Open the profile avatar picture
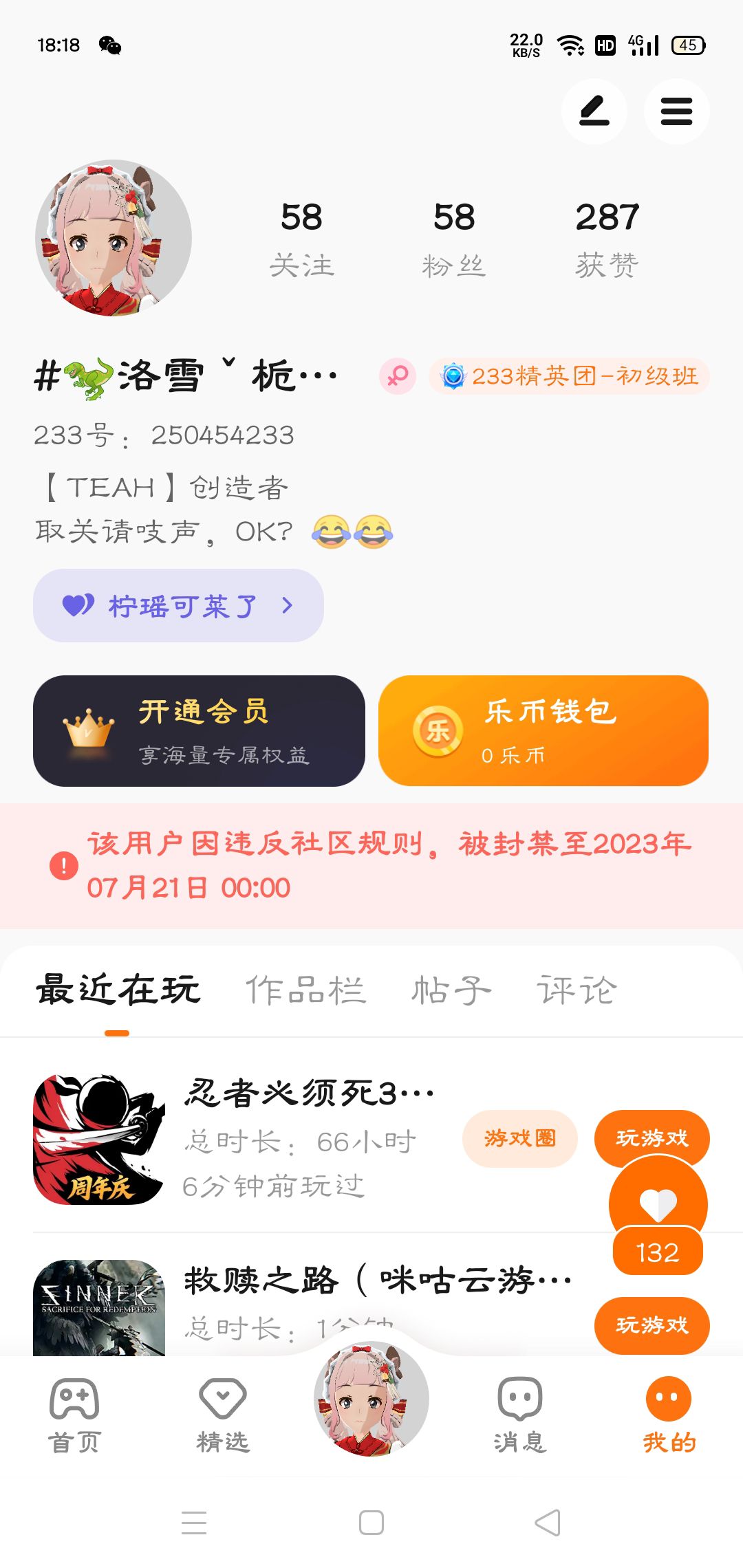Screen dimensions: 743x1568 (x=114, y=238)
